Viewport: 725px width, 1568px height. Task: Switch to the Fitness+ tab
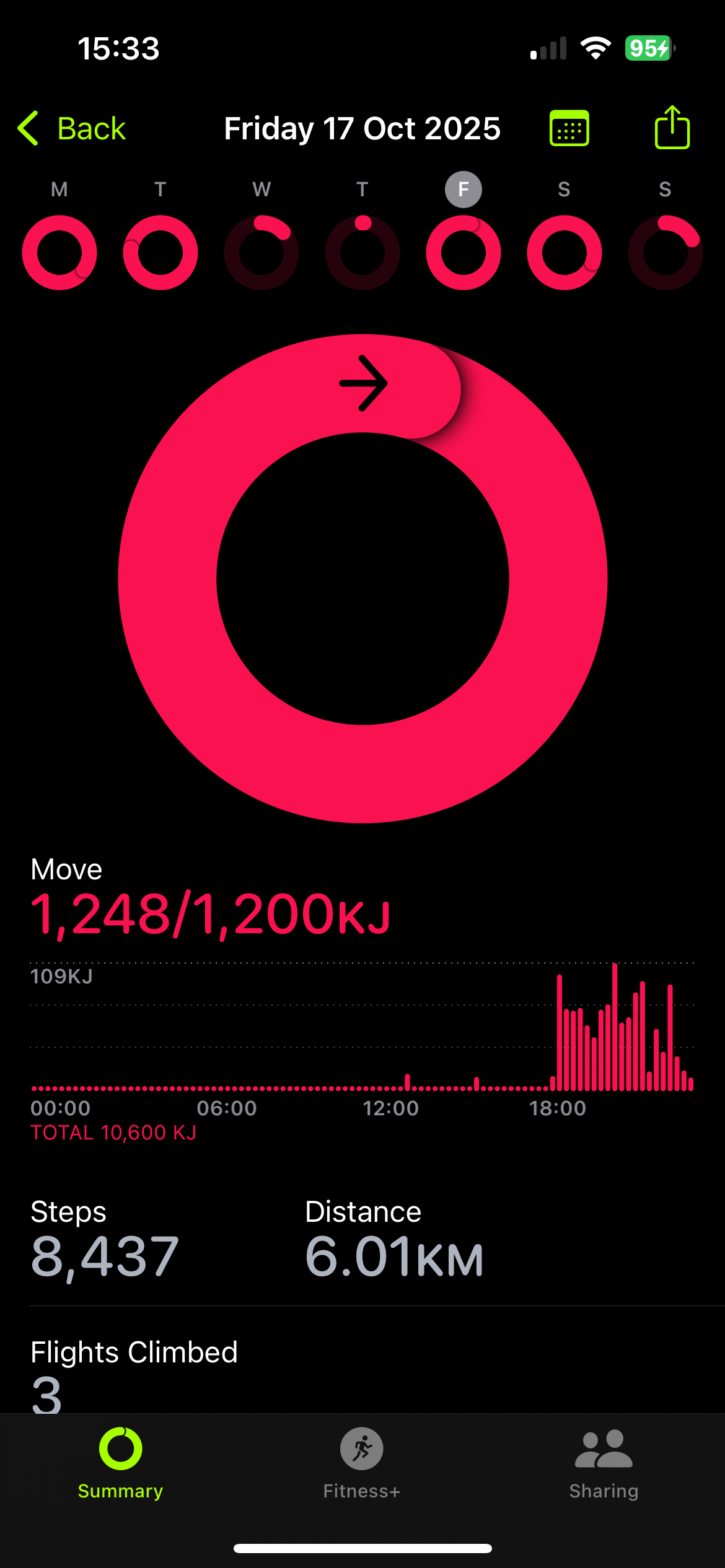click(x=362, y=1463)
